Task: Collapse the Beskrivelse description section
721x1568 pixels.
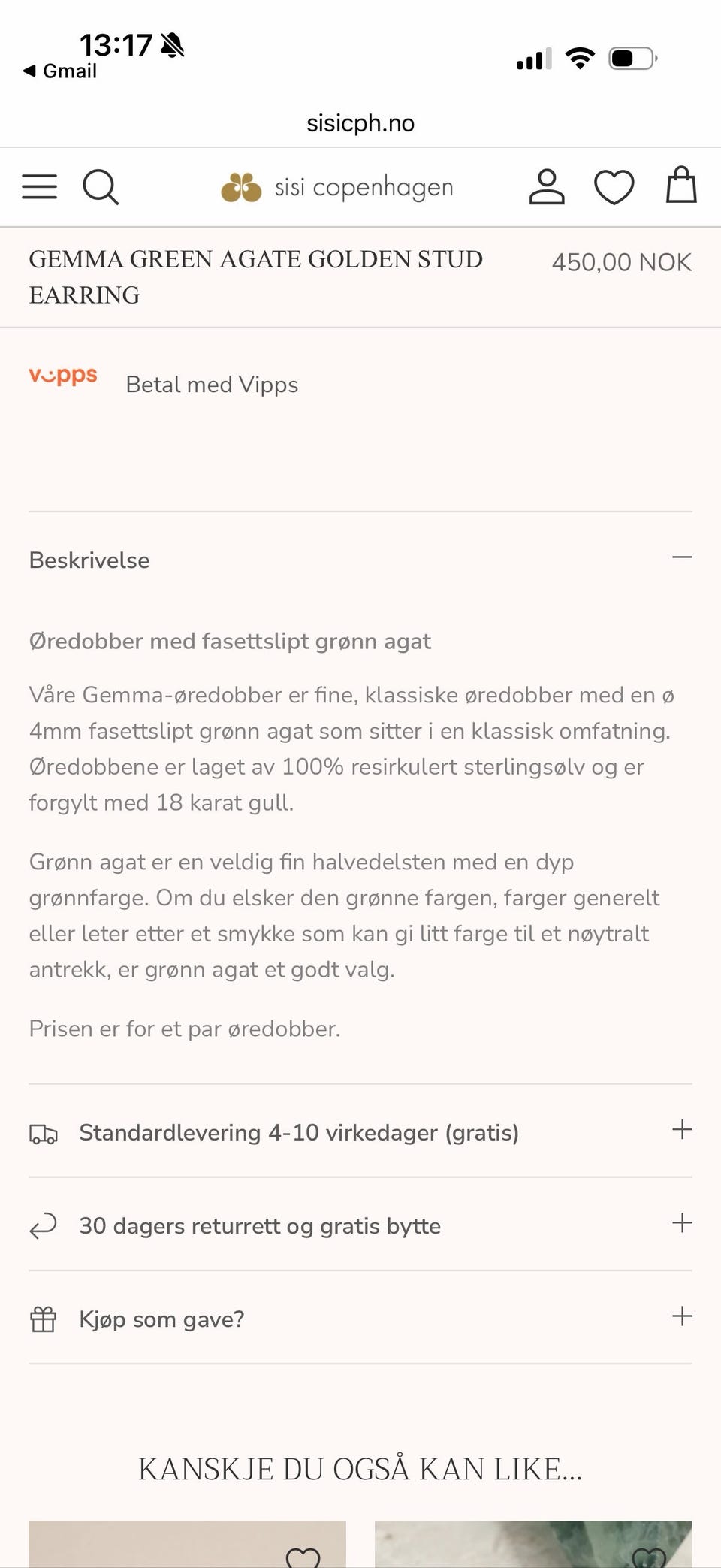Action: pos(682,557)
